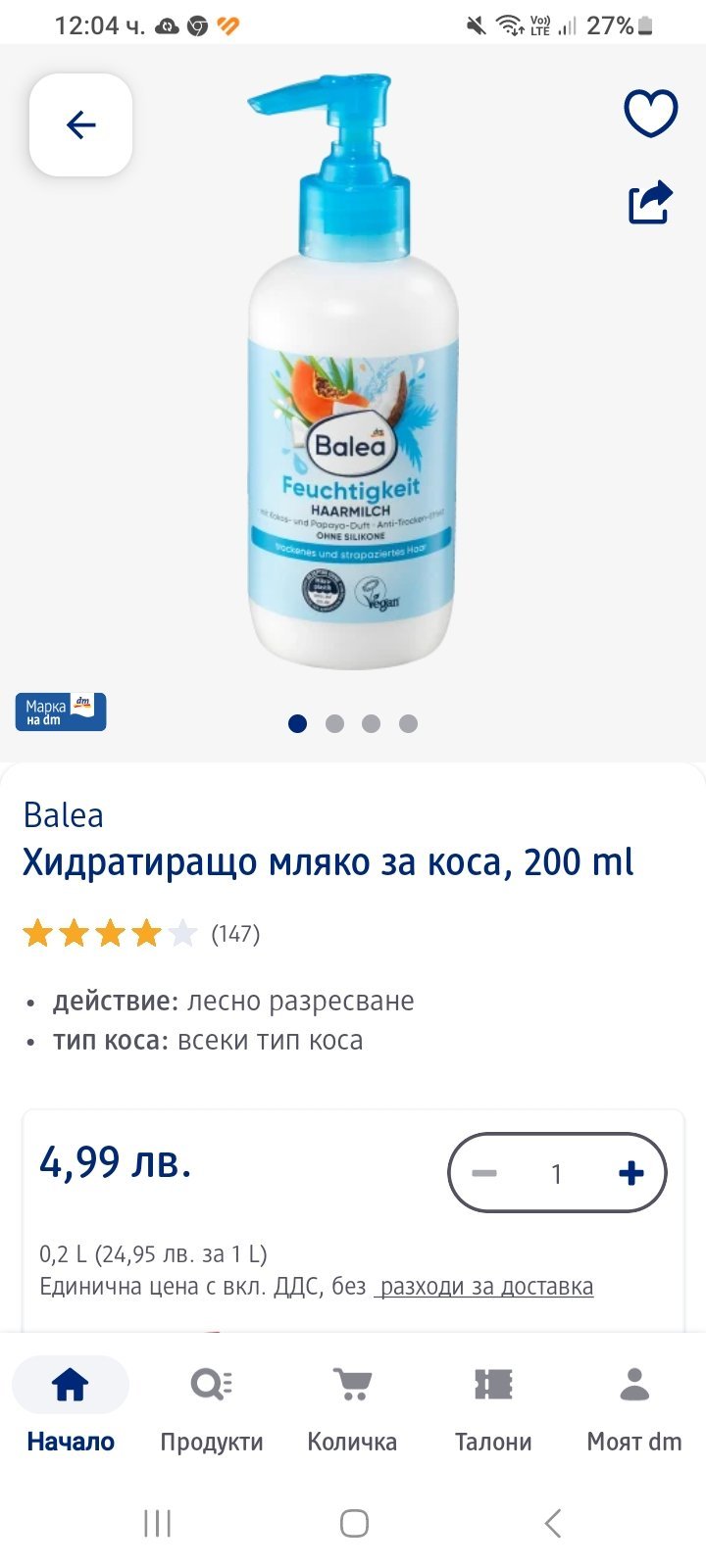Share this Balea product
The width and height of the screenshot is (706, 1568).
point(651,203)
